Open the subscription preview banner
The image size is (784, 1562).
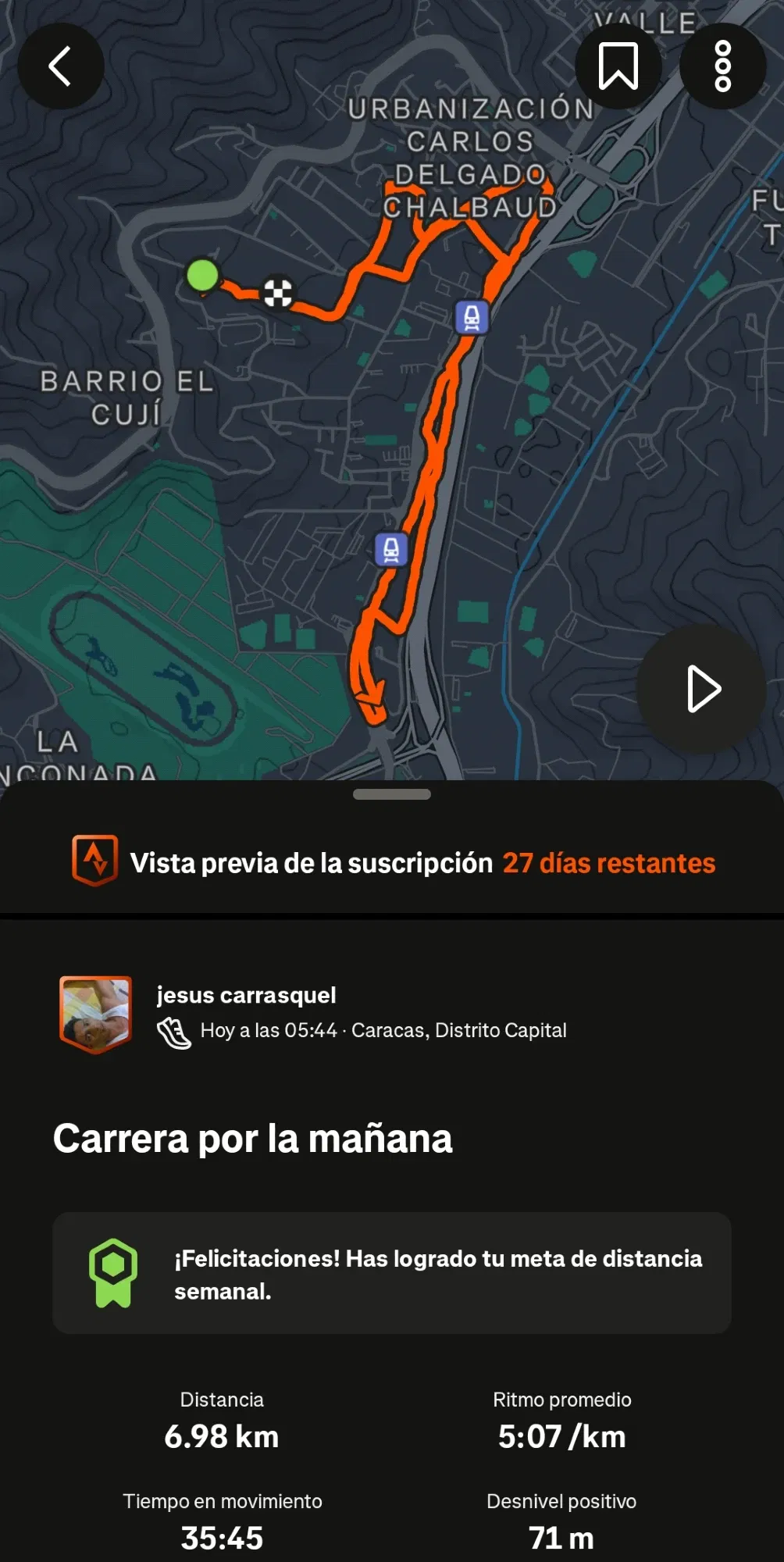click(392, 862)
